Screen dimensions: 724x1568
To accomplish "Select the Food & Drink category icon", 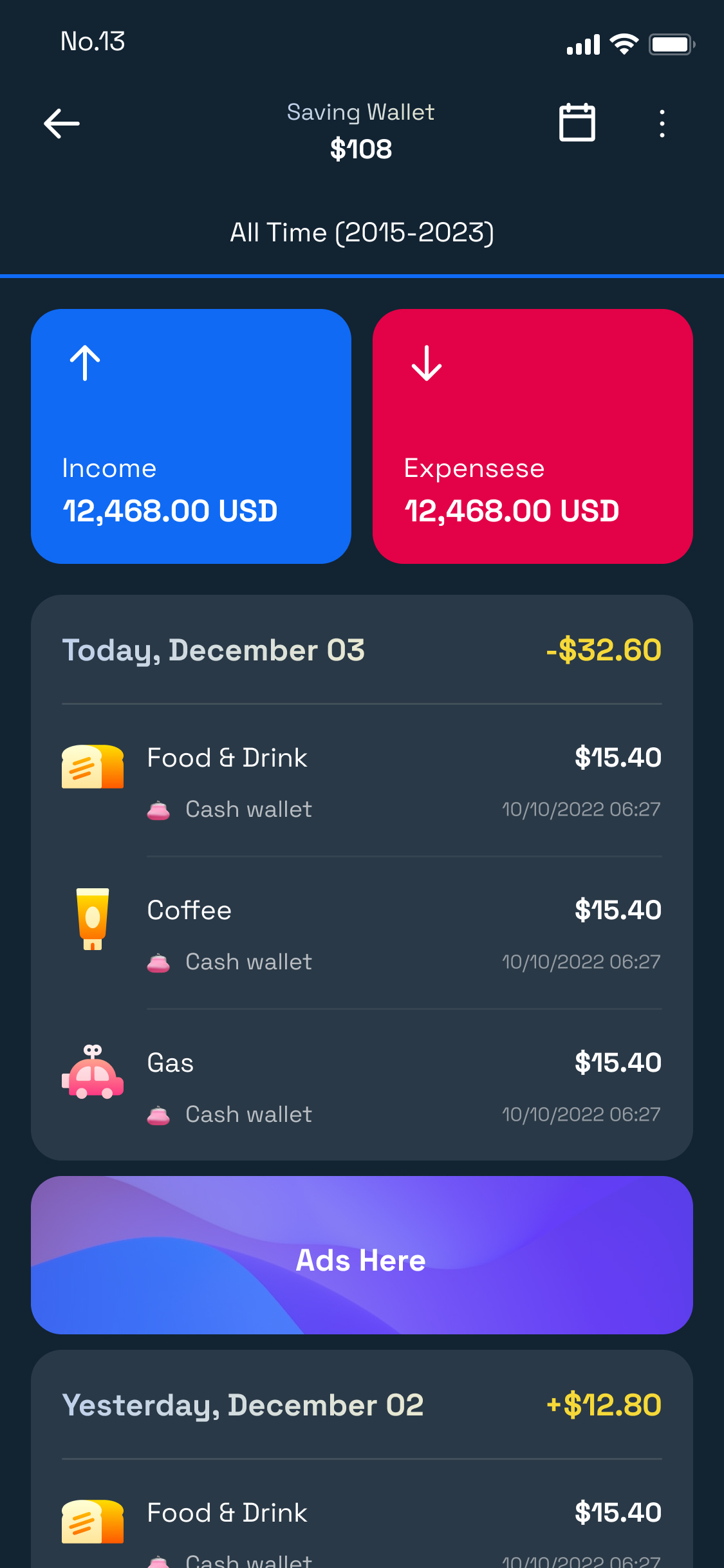I will [x=92, y=767].
